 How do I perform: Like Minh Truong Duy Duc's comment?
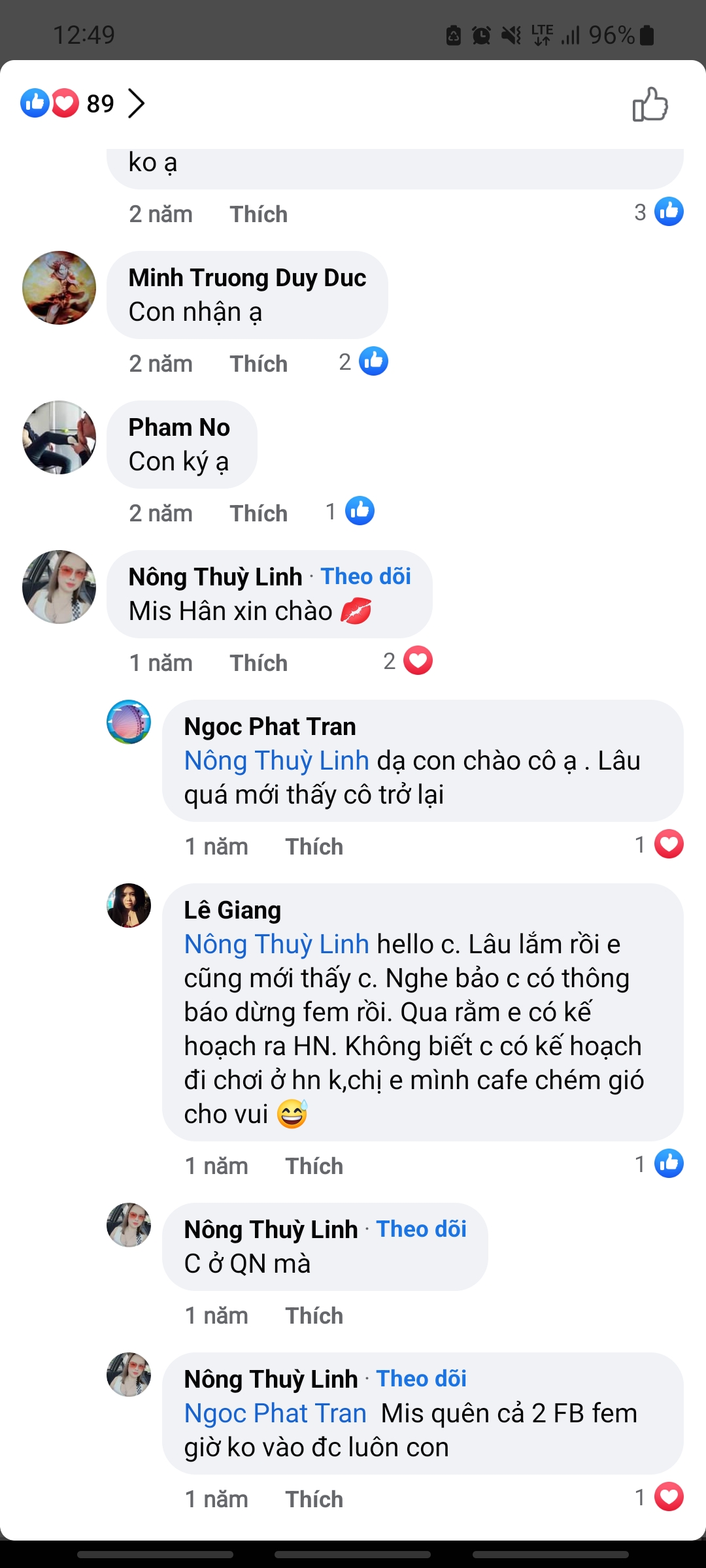coord(258,364)
